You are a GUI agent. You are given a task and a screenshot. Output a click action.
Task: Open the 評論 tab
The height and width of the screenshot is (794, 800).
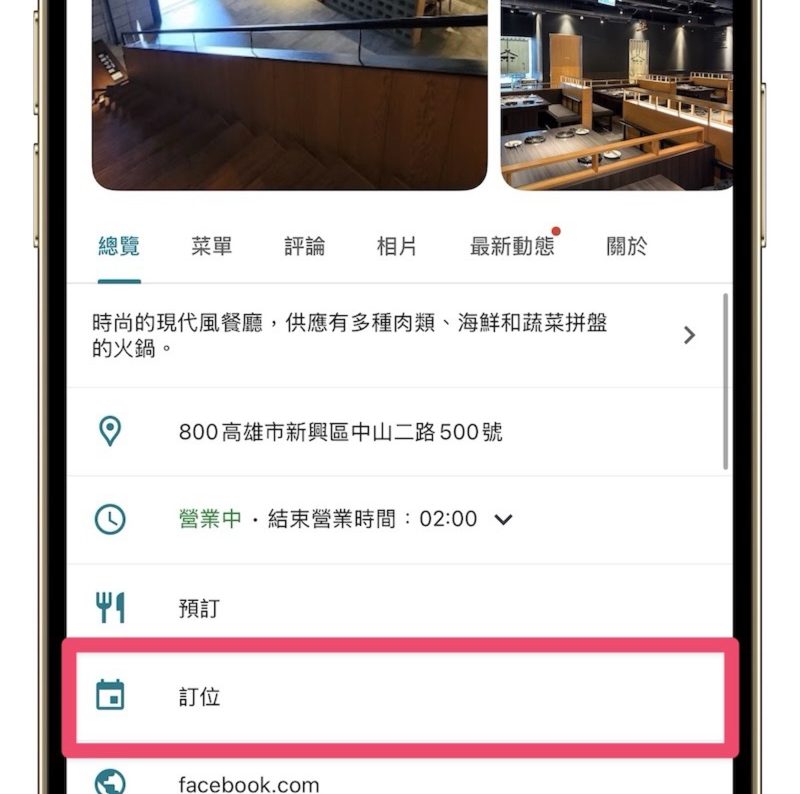point(304,246)
